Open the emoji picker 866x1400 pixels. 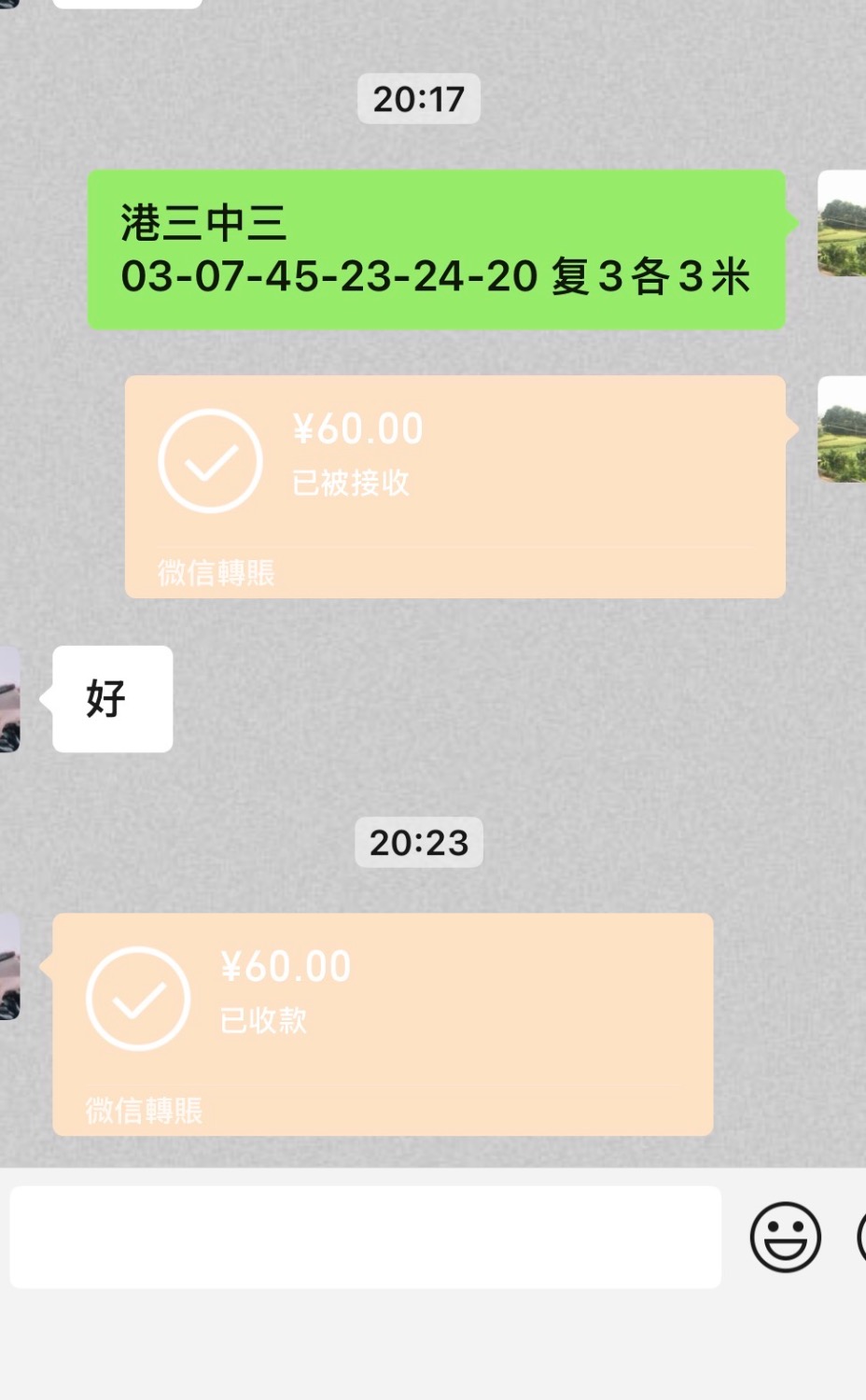pos(785,1237)
